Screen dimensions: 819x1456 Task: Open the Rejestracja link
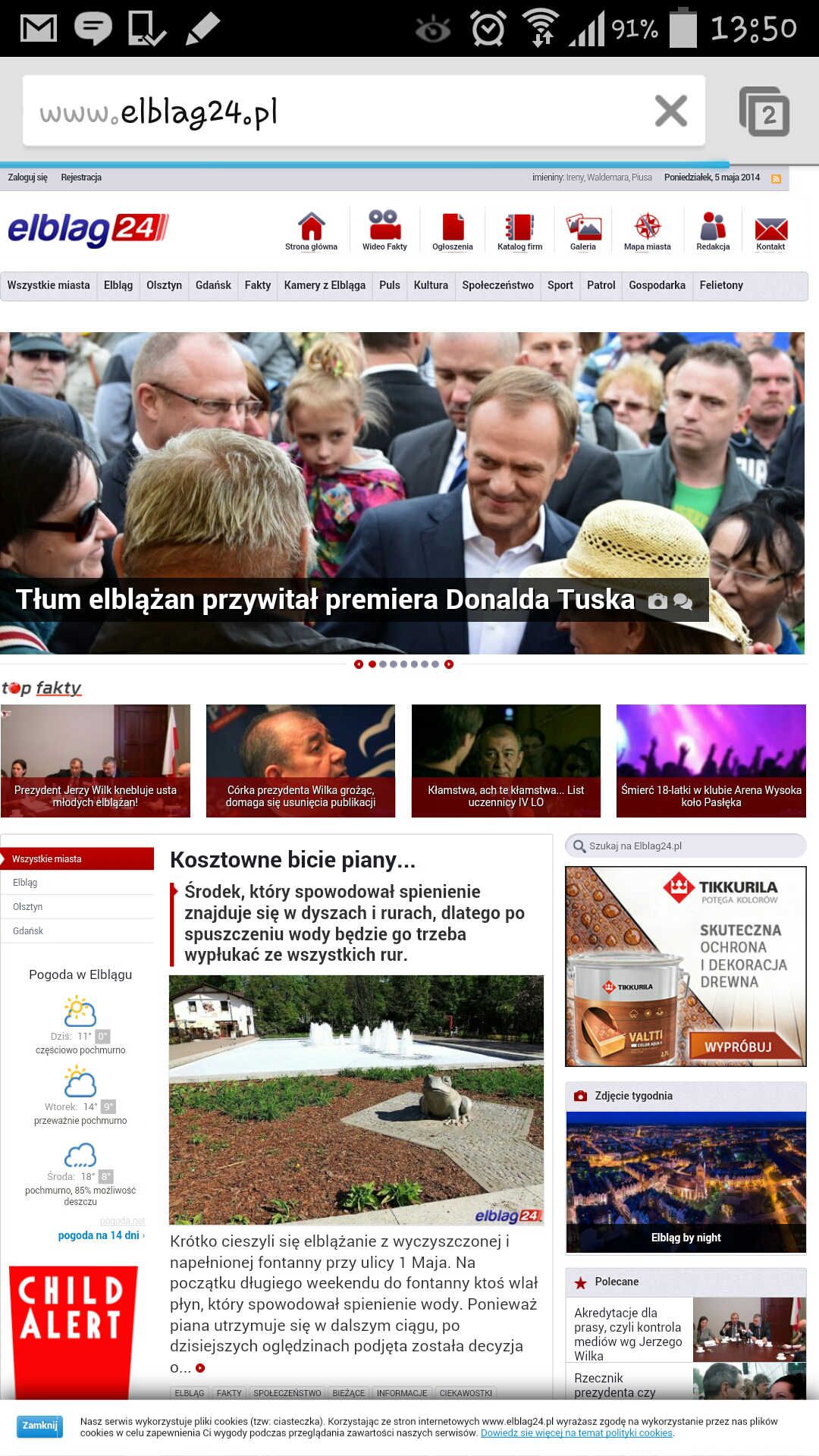81,177
